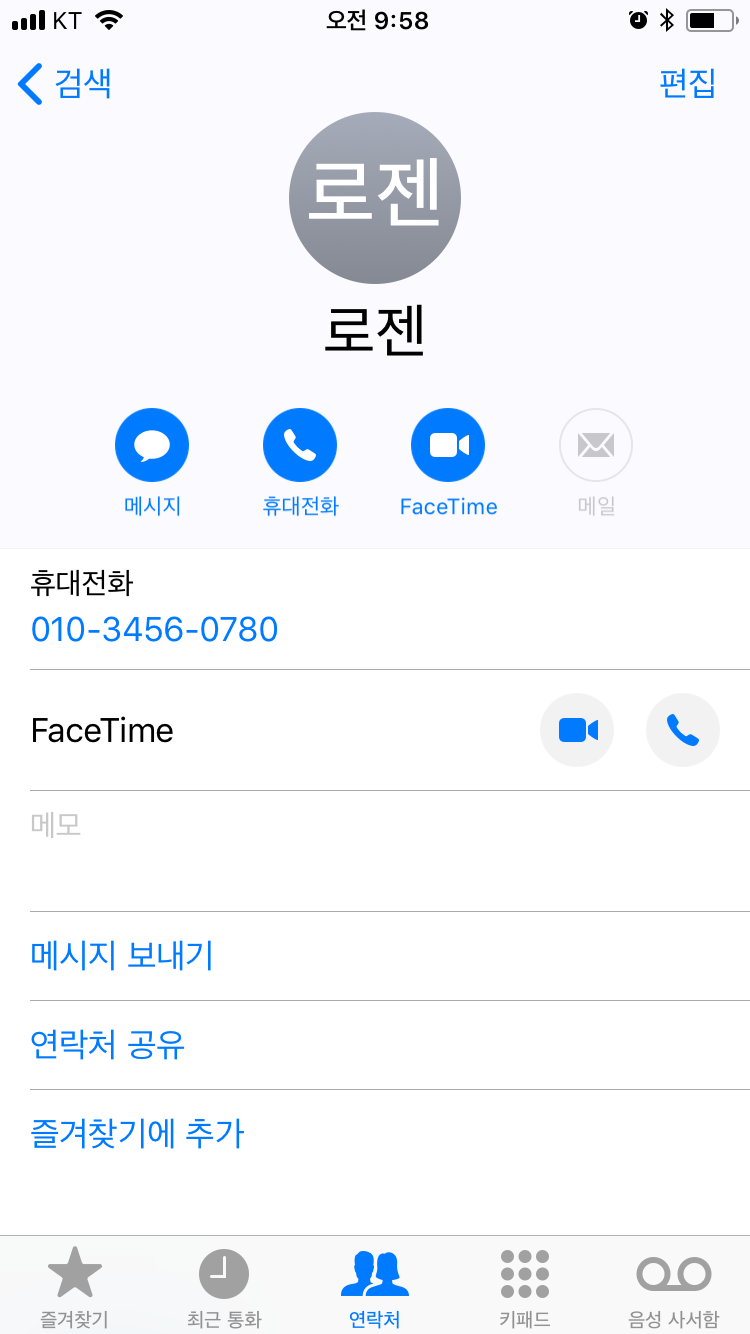Switch to the 즐겨찾기 tab
This screenshot has height=1334, width=750.
pos(75,1287)
